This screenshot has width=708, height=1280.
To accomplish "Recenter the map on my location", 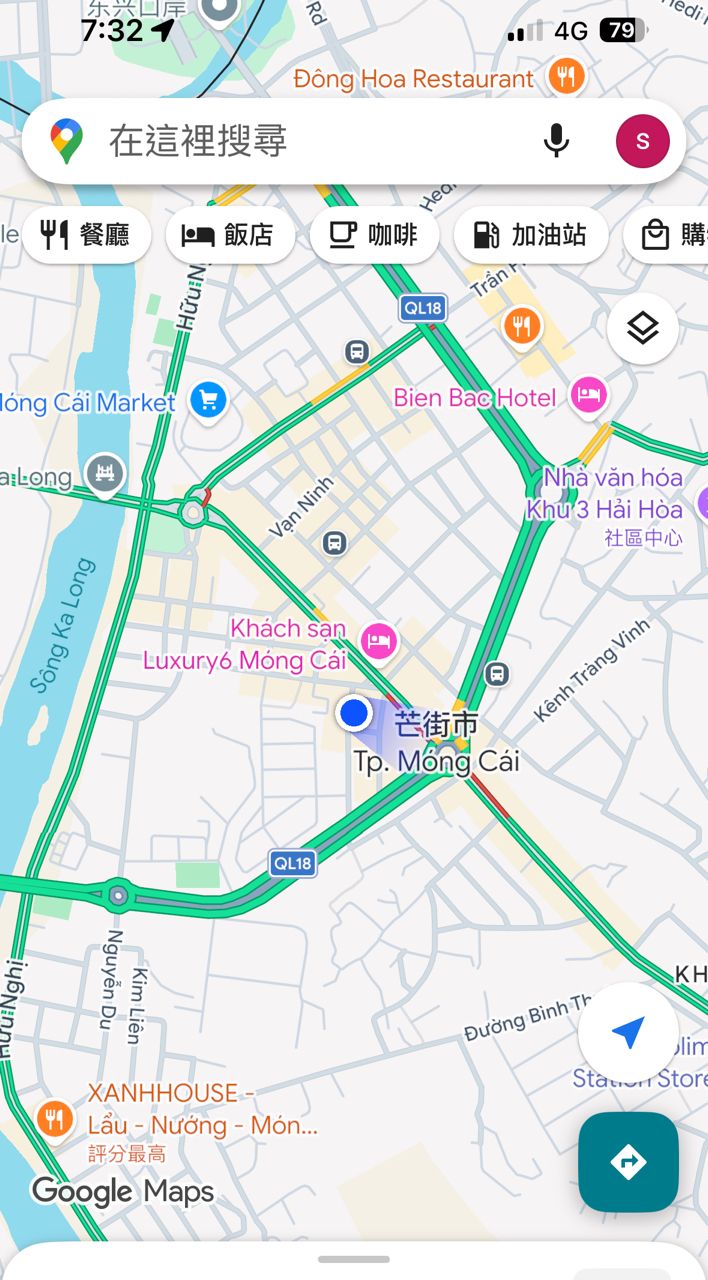I will 628,1033.
